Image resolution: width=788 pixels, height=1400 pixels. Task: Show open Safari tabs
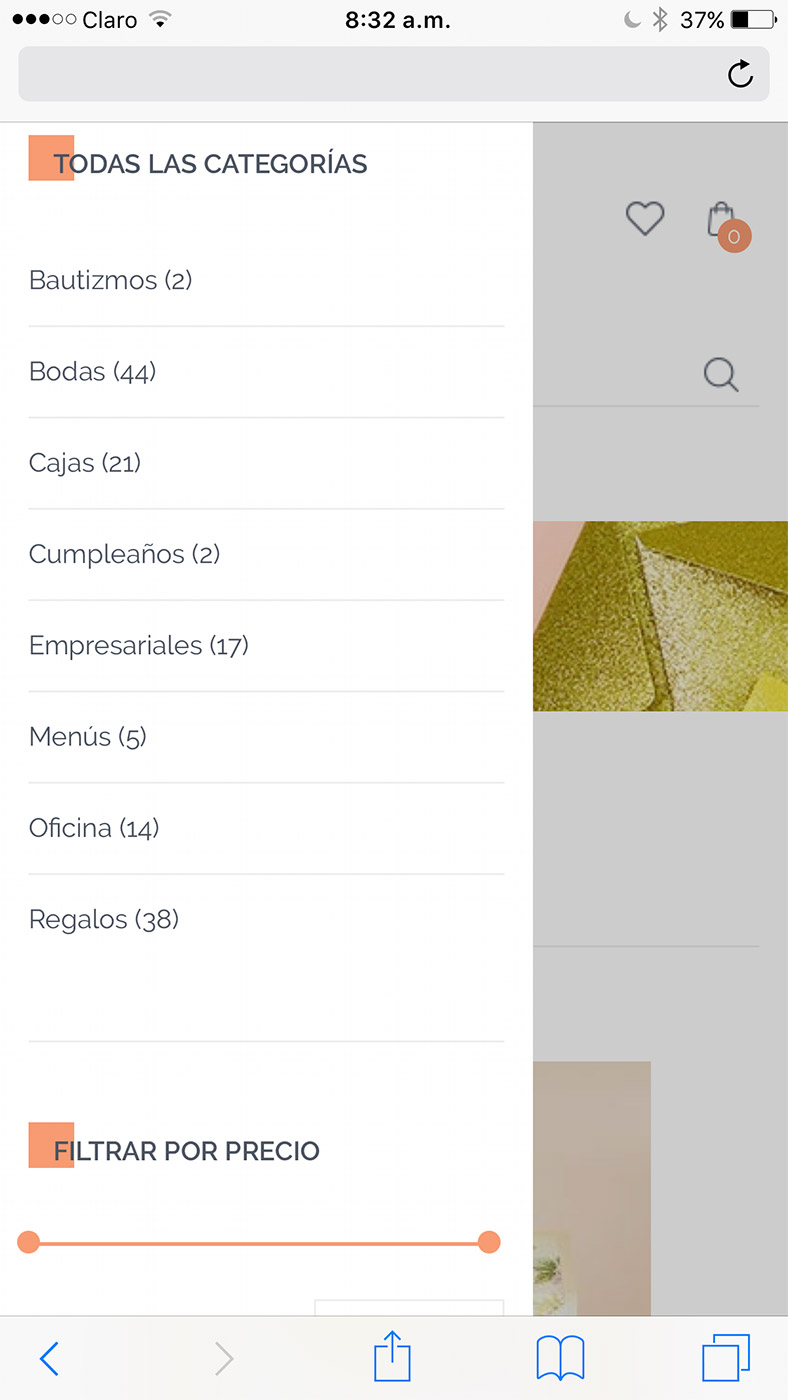click(726, 1359)
